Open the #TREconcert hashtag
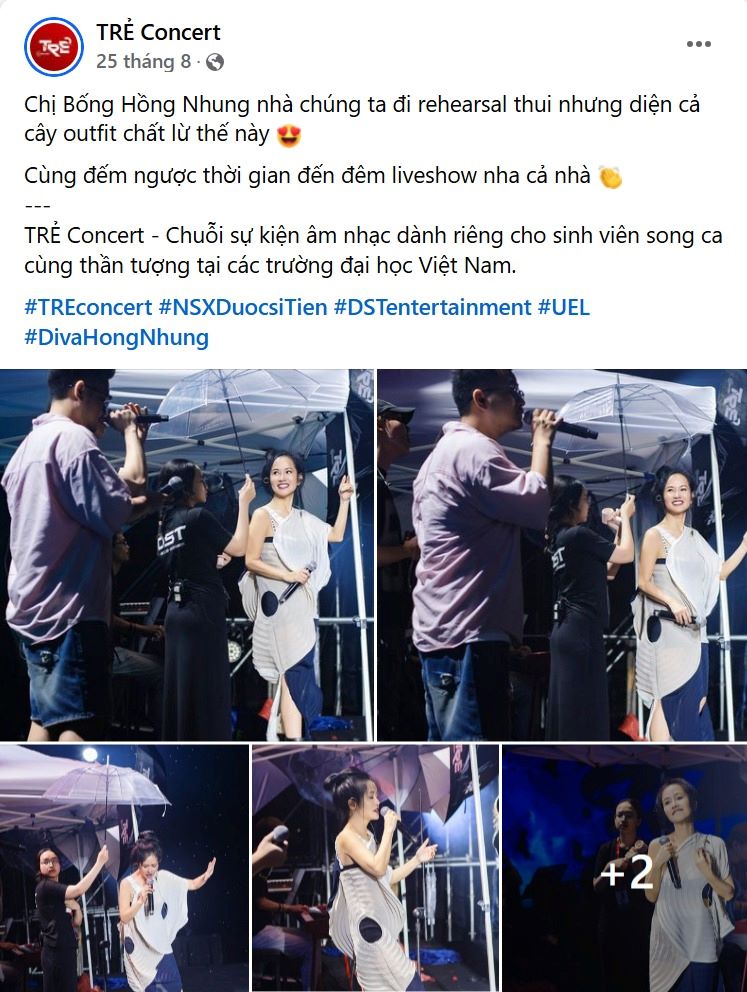Viewport: 747px width, 992px height. [x=87, y=307]
